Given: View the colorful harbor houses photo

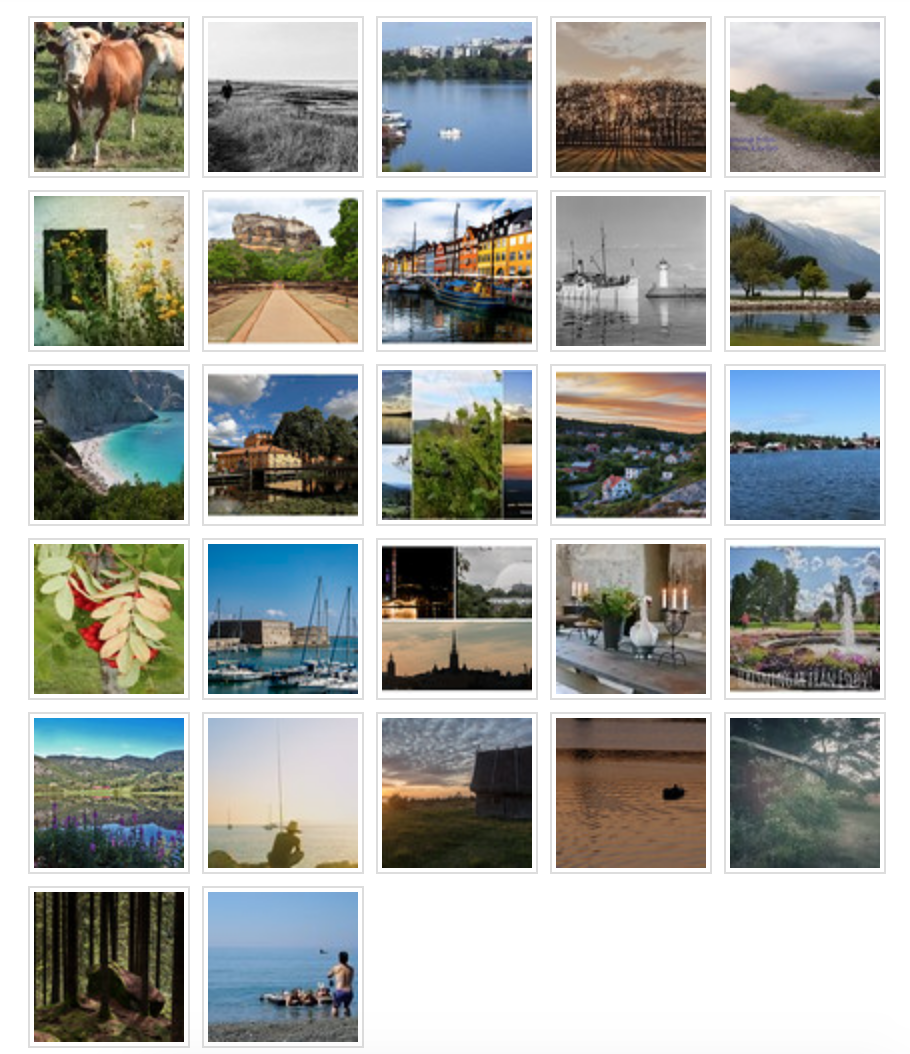Looking at the screenshot, I should coord(457,270).
